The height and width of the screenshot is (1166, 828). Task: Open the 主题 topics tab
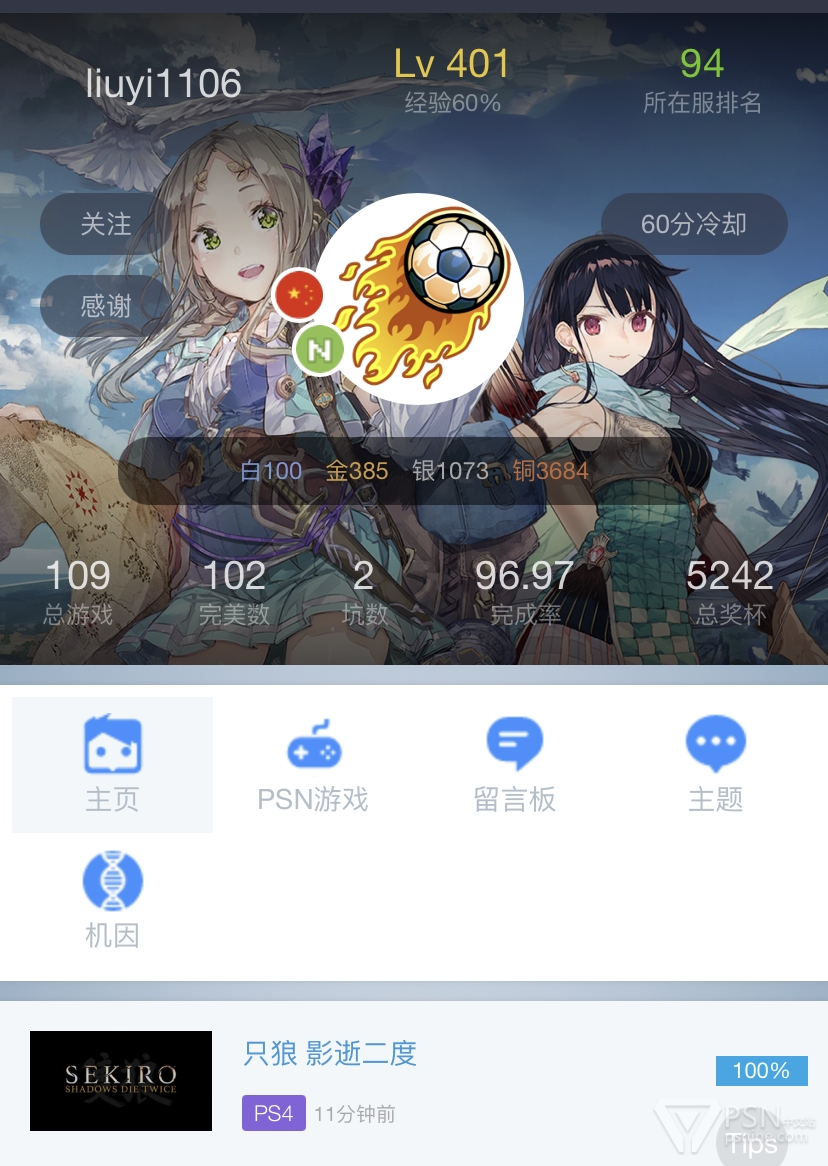[715, 764]
